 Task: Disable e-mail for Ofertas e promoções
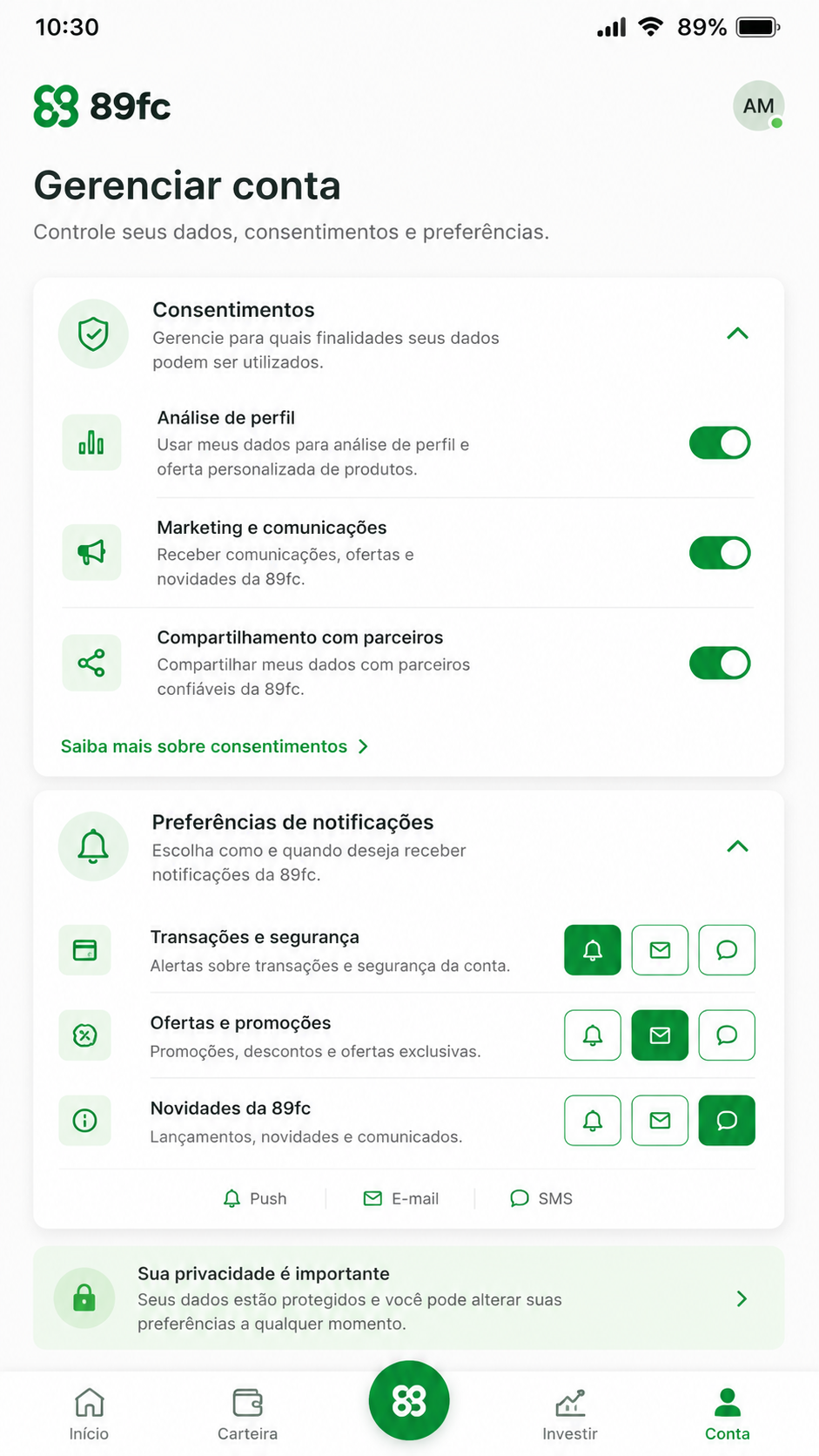660,1035
